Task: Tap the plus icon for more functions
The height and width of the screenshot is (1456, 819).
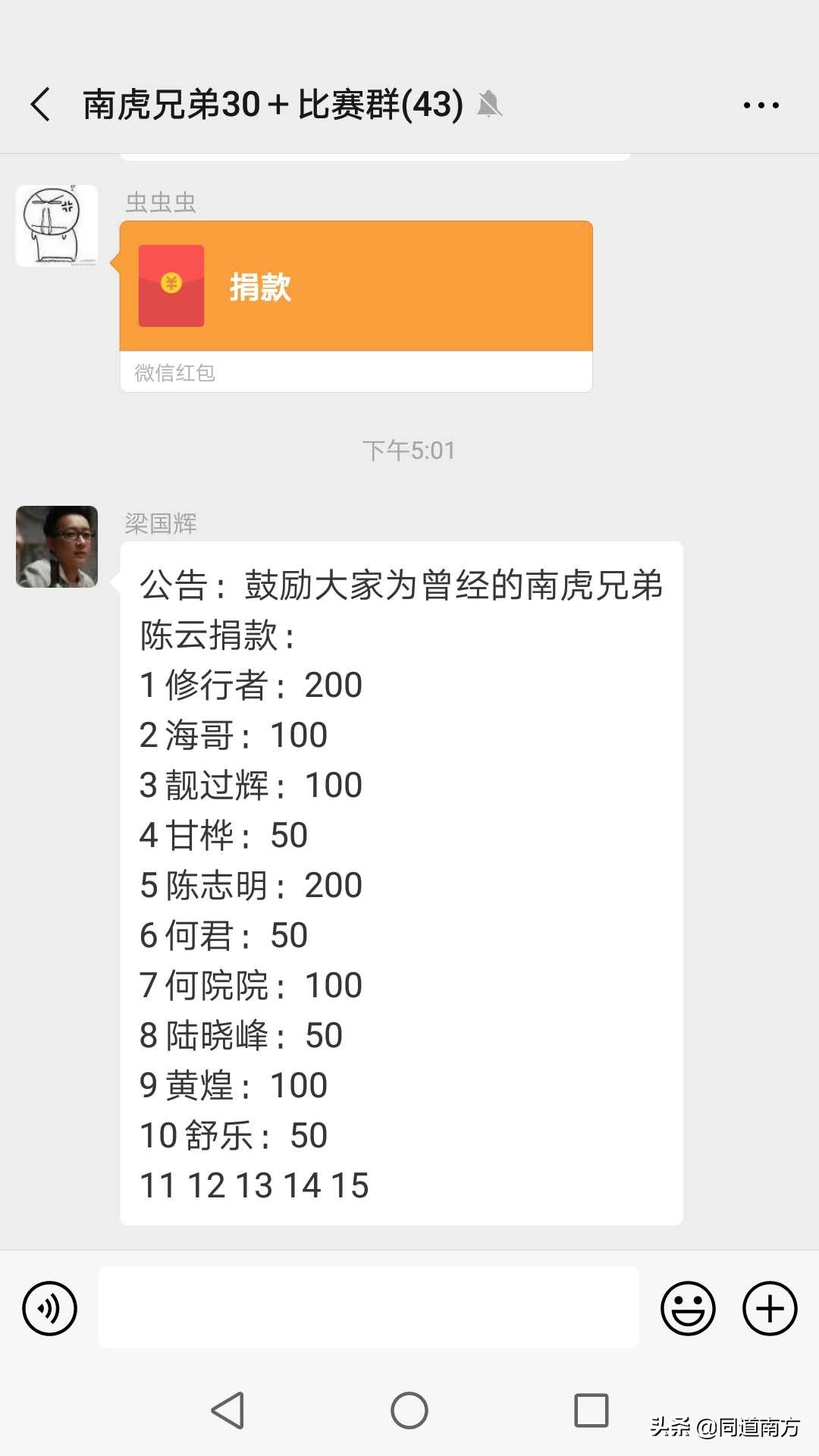Action: [770, 1307]
